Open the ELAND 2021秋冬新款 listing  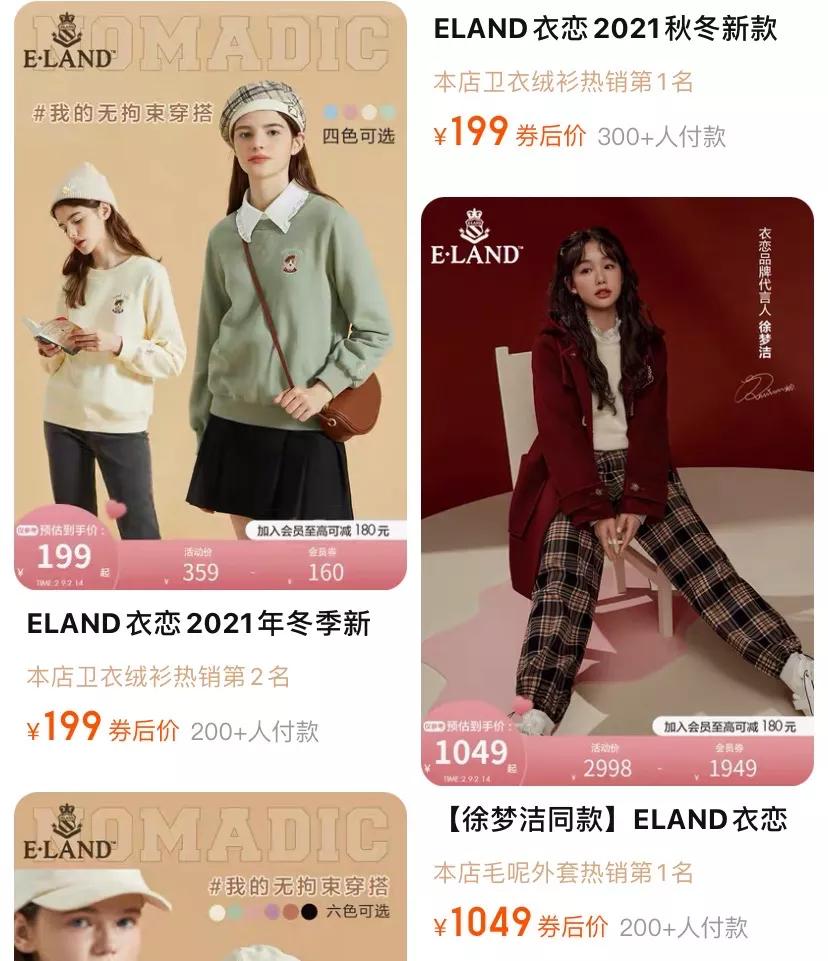click(x=605, y=29)
